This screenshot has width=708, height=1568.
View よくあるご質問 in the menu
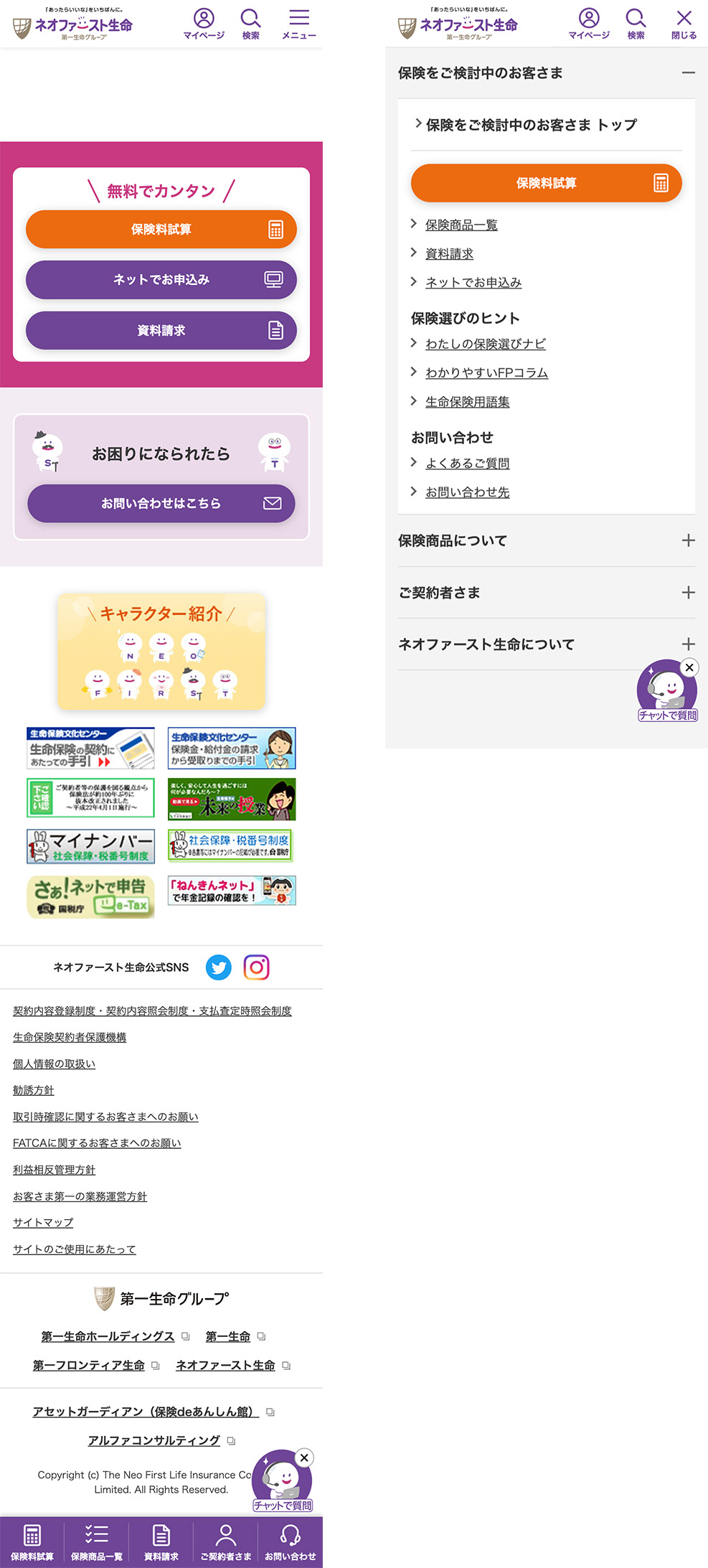pyautogui.click(x=467, y=463)
